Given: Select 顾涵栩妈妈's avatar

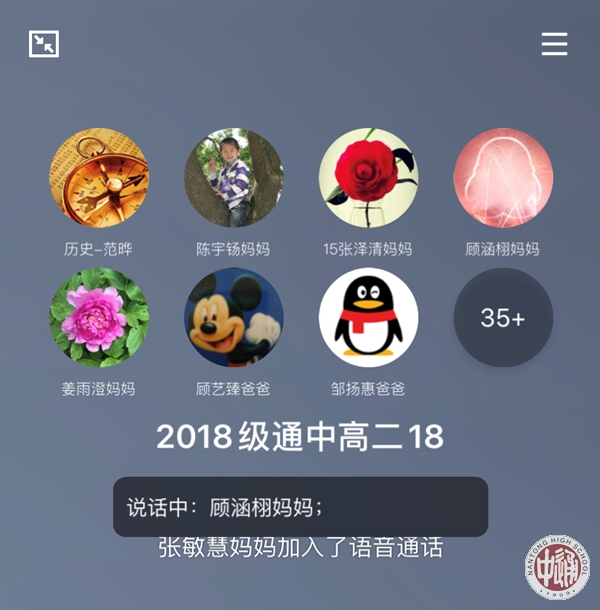Looking at the screenshot, I should point(503,178).
